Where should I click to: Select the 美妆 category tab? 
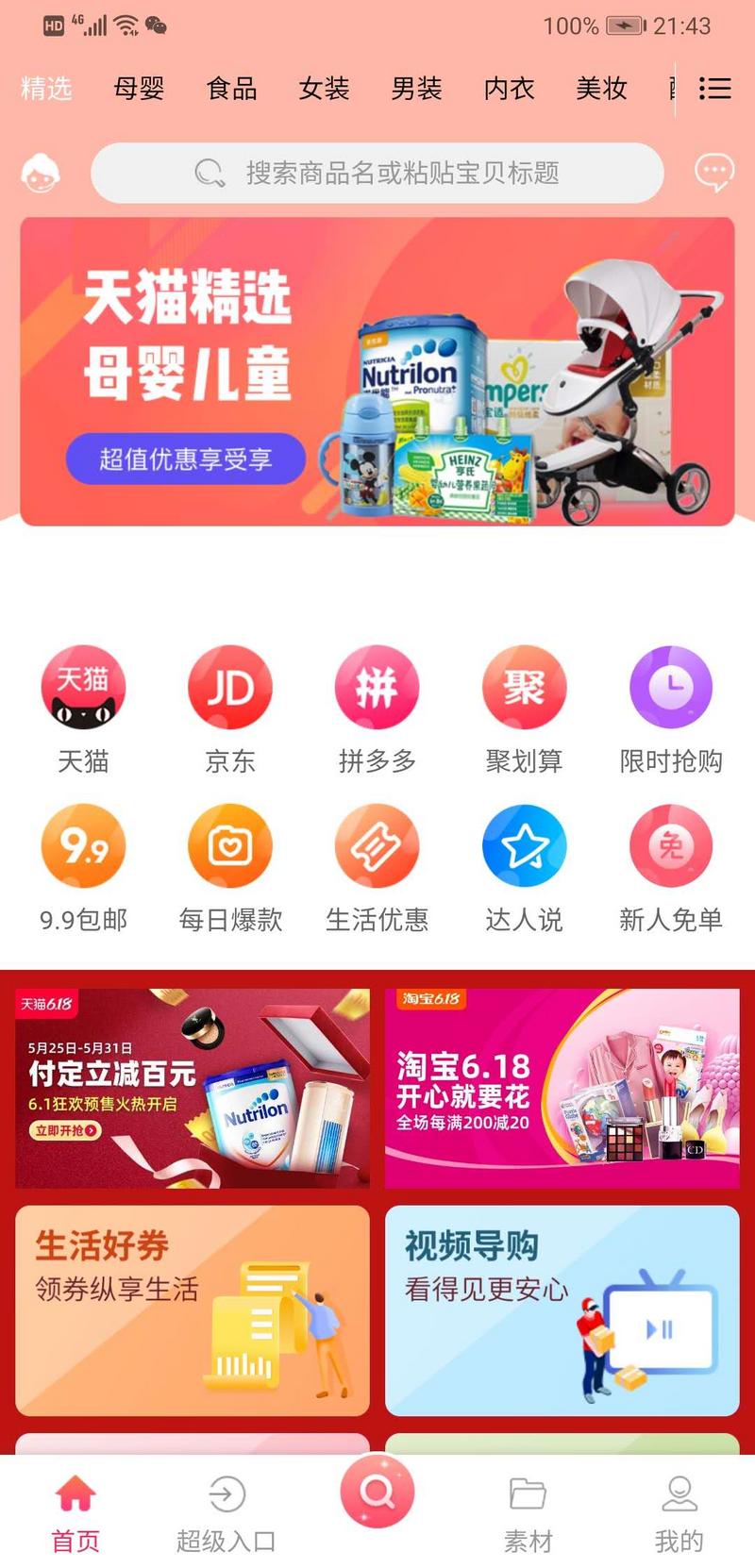pyautogui.click(x=601, y=89)
